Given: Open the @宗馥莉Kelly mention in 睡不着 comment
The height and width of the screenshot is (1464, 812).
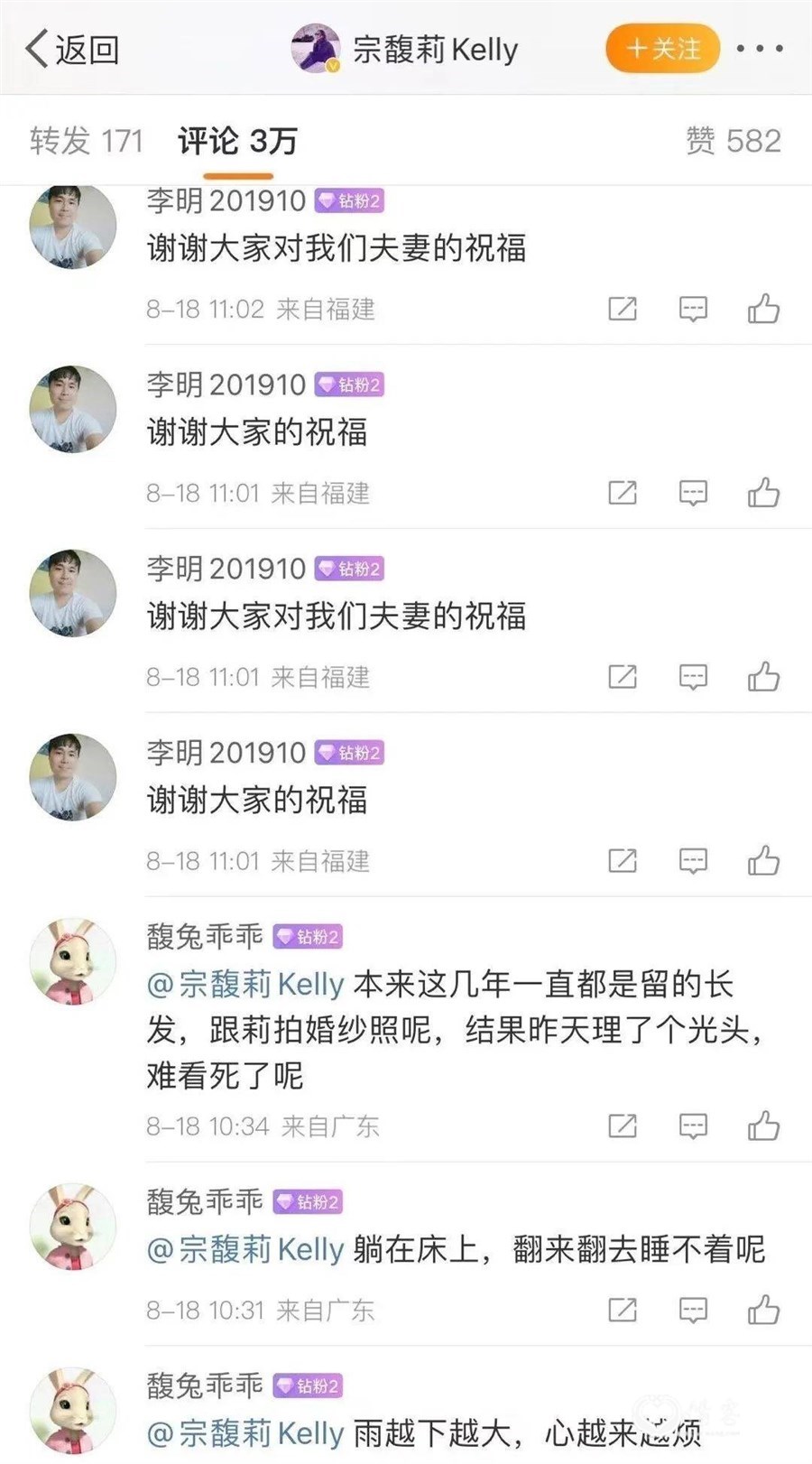Looking at the screenshot, I should pos(245,1249).
